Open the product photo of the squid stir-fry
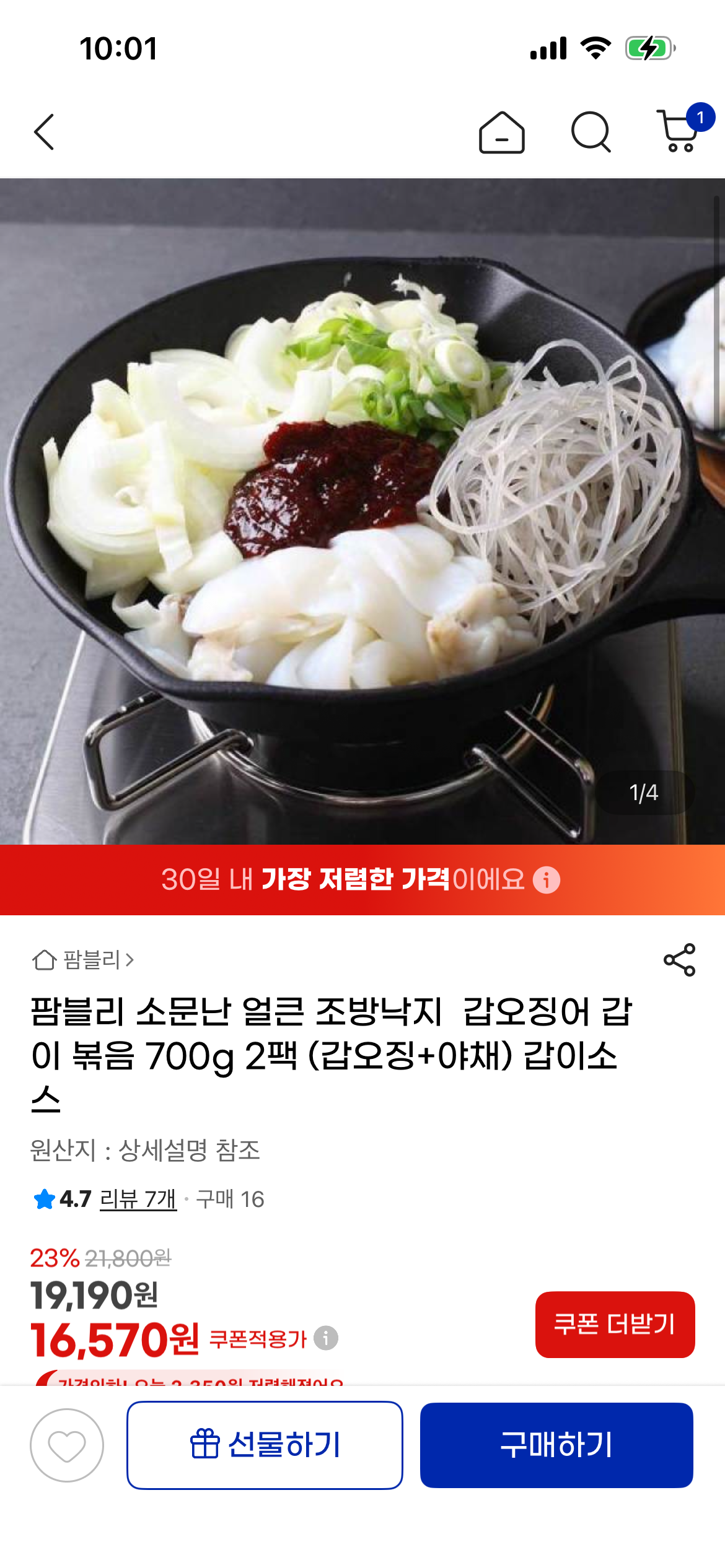Image resolution: width=725 pixels, height=1568 pixels. [x=362, y=511]
